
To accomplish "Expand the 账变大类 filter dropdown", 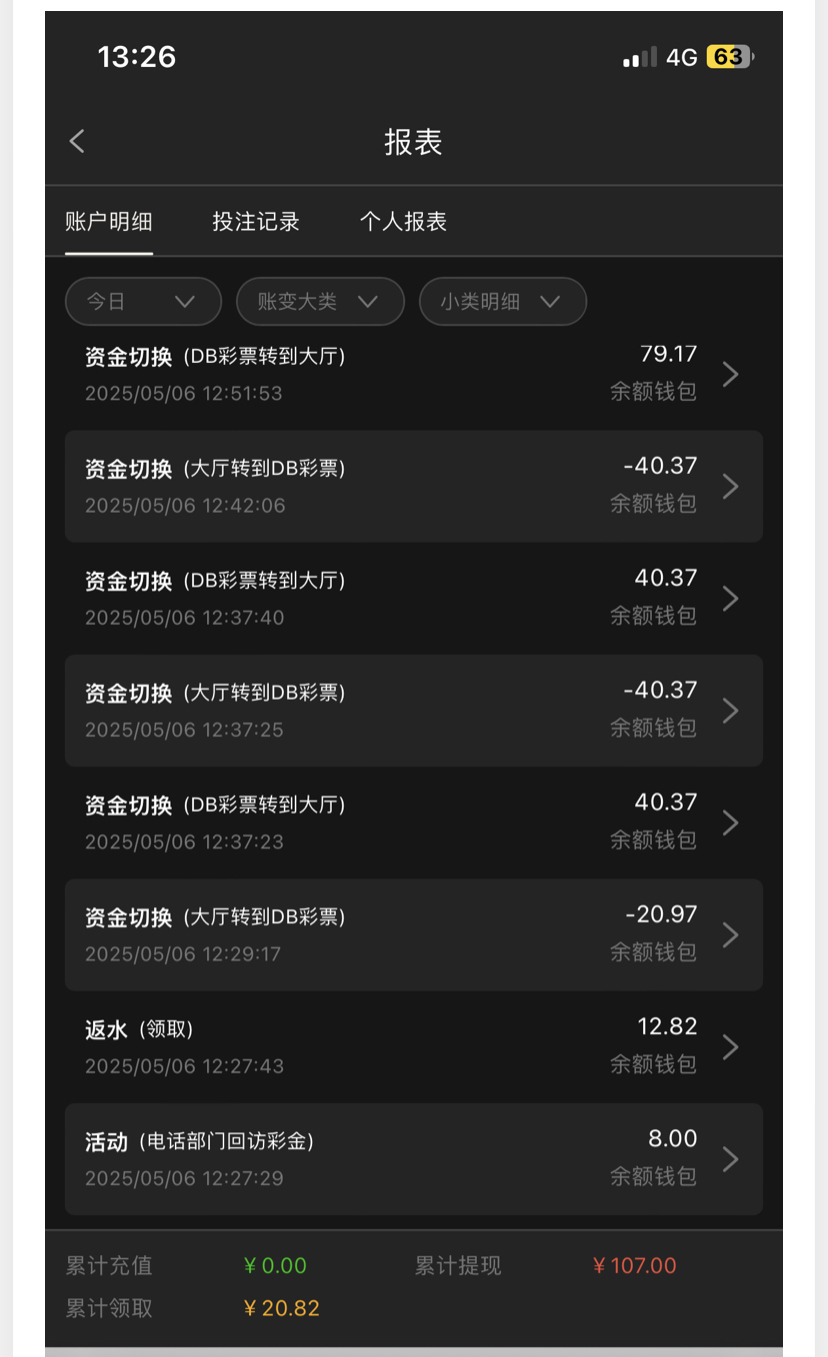I will tap(320, 301).
